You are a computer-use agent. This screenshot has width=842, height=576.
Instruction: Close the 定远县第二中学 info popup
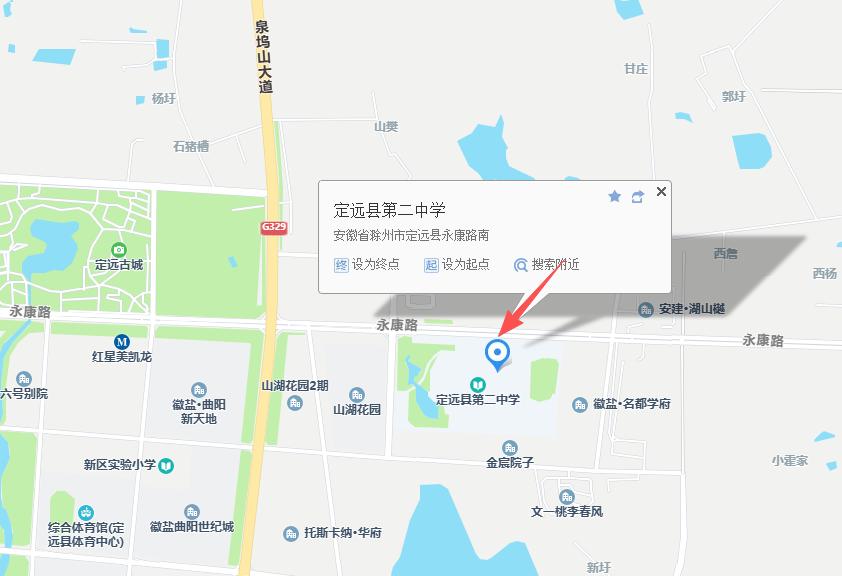(661, 191)
